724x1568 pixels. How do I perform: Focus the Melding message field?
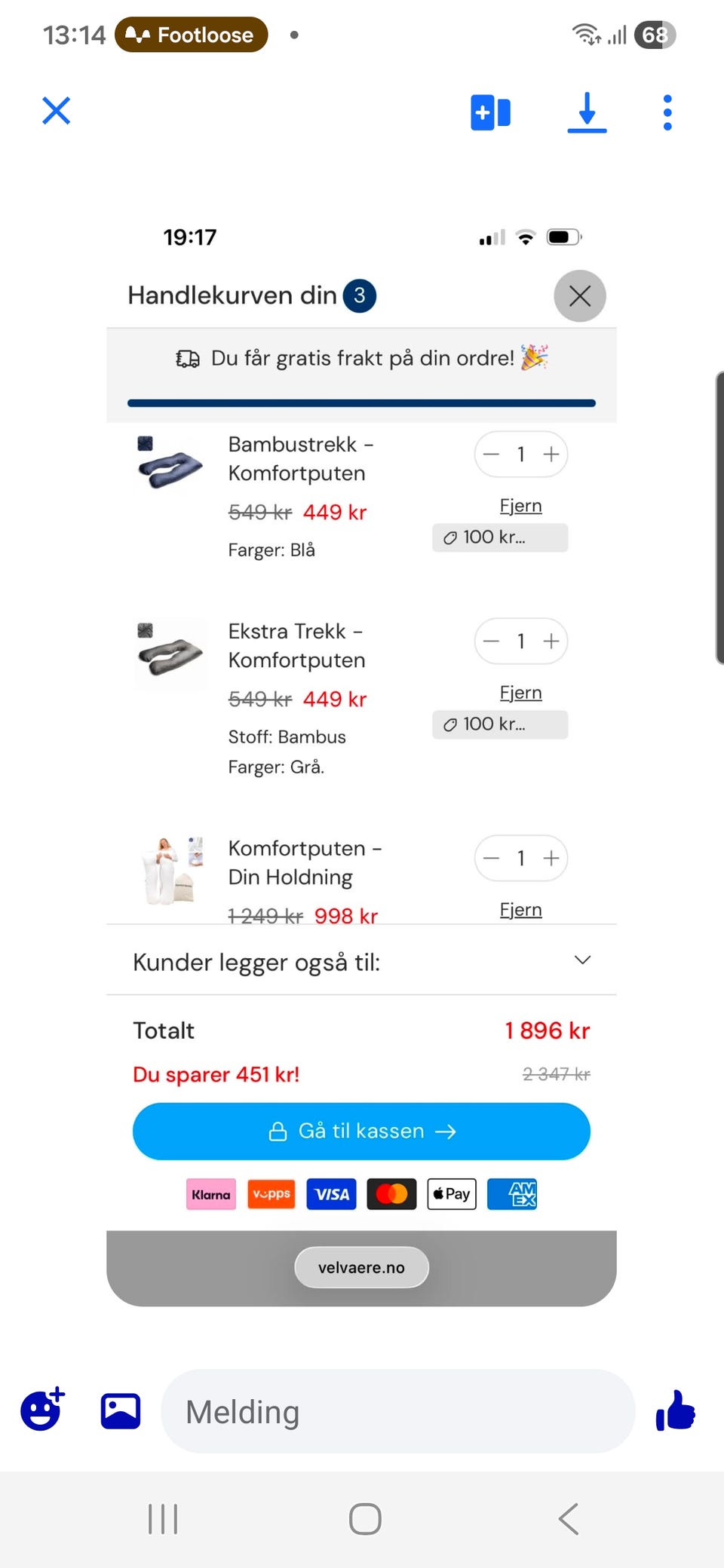click(x=398, y=1411)
